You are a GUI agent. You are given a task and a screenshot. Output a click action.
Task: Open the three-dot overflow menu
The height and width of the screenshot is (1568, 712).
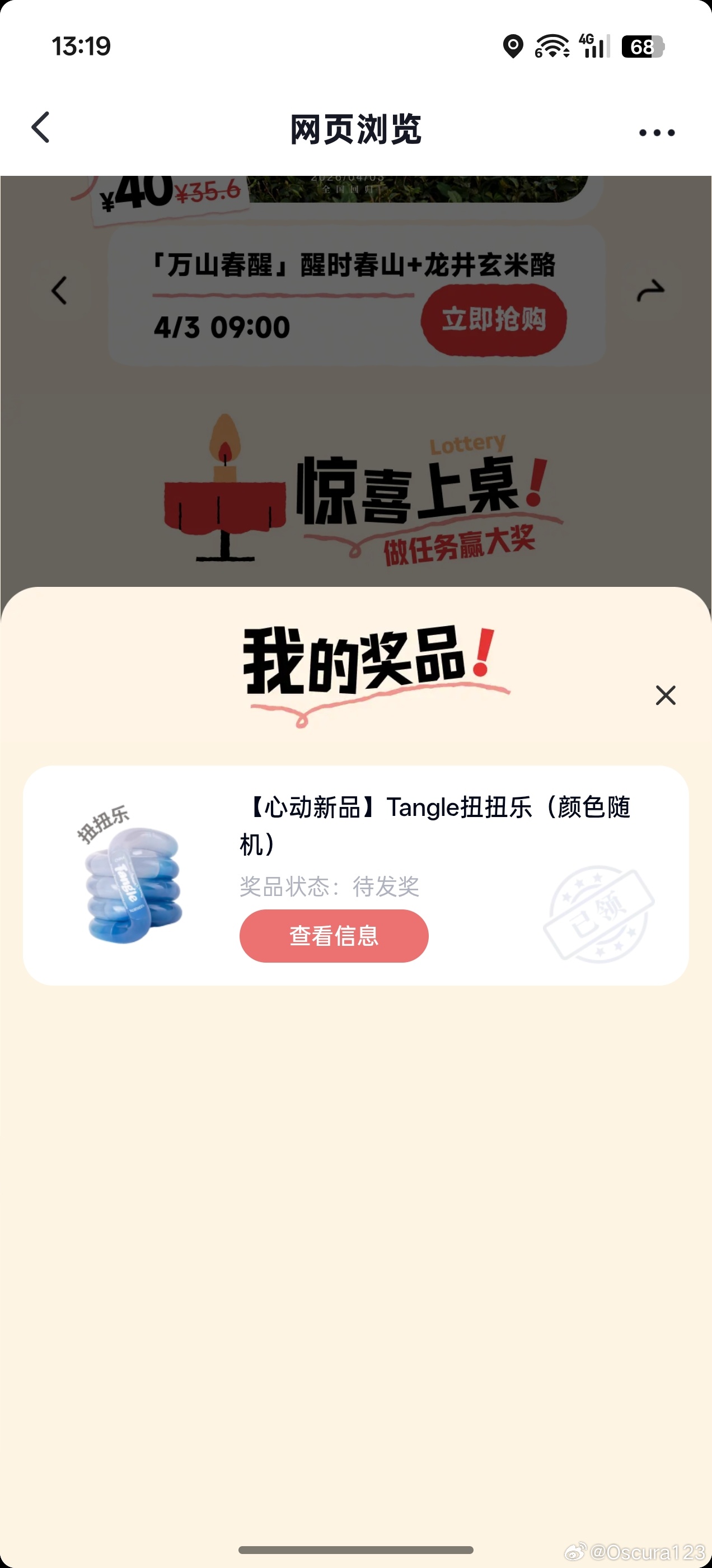coord(657,133)
